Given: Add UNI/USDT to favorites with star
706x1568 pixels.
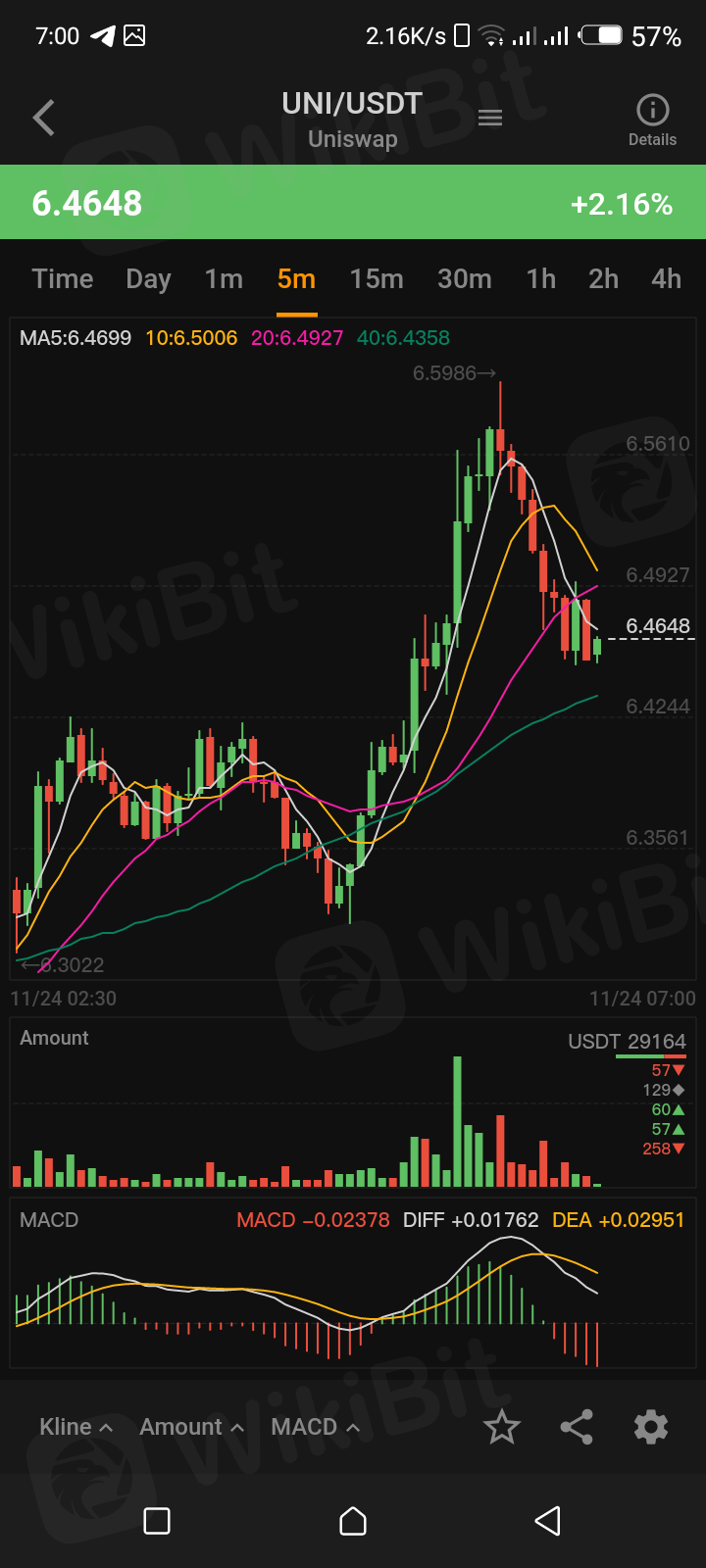Looking at the screenshot, I should pos(502,1427).
